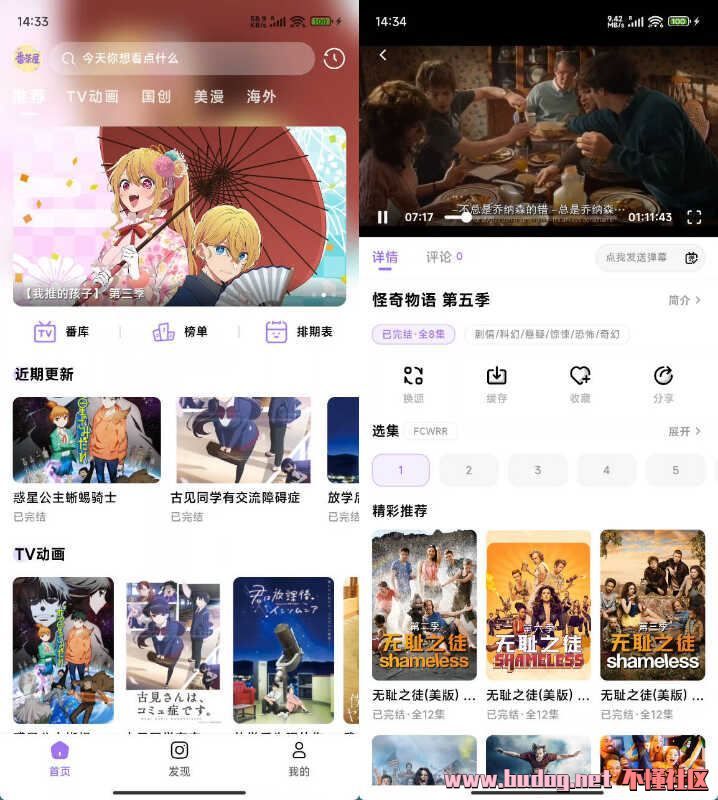This screenshot has width=718, height=800.
Task: Enter fullscreen video mode
Action: [694, 217]
